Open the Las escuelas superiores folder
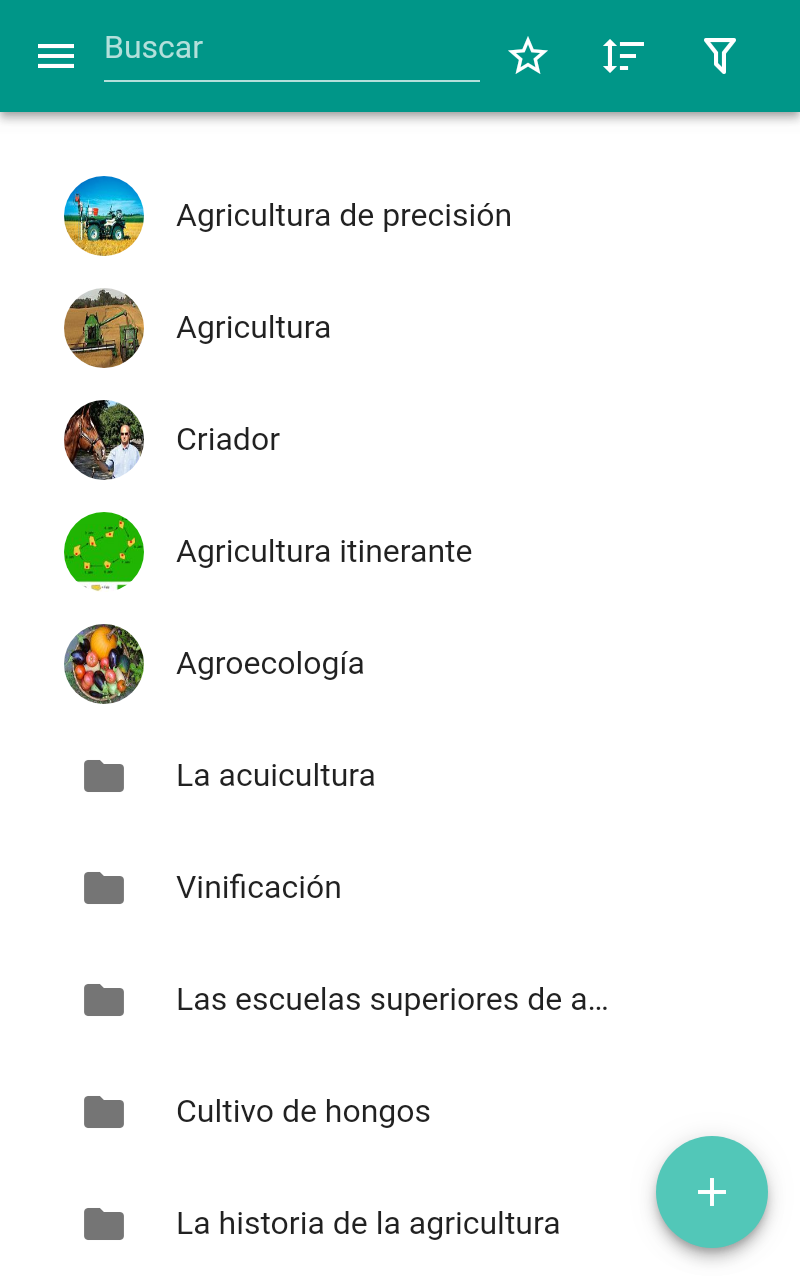 point(400,1000)
